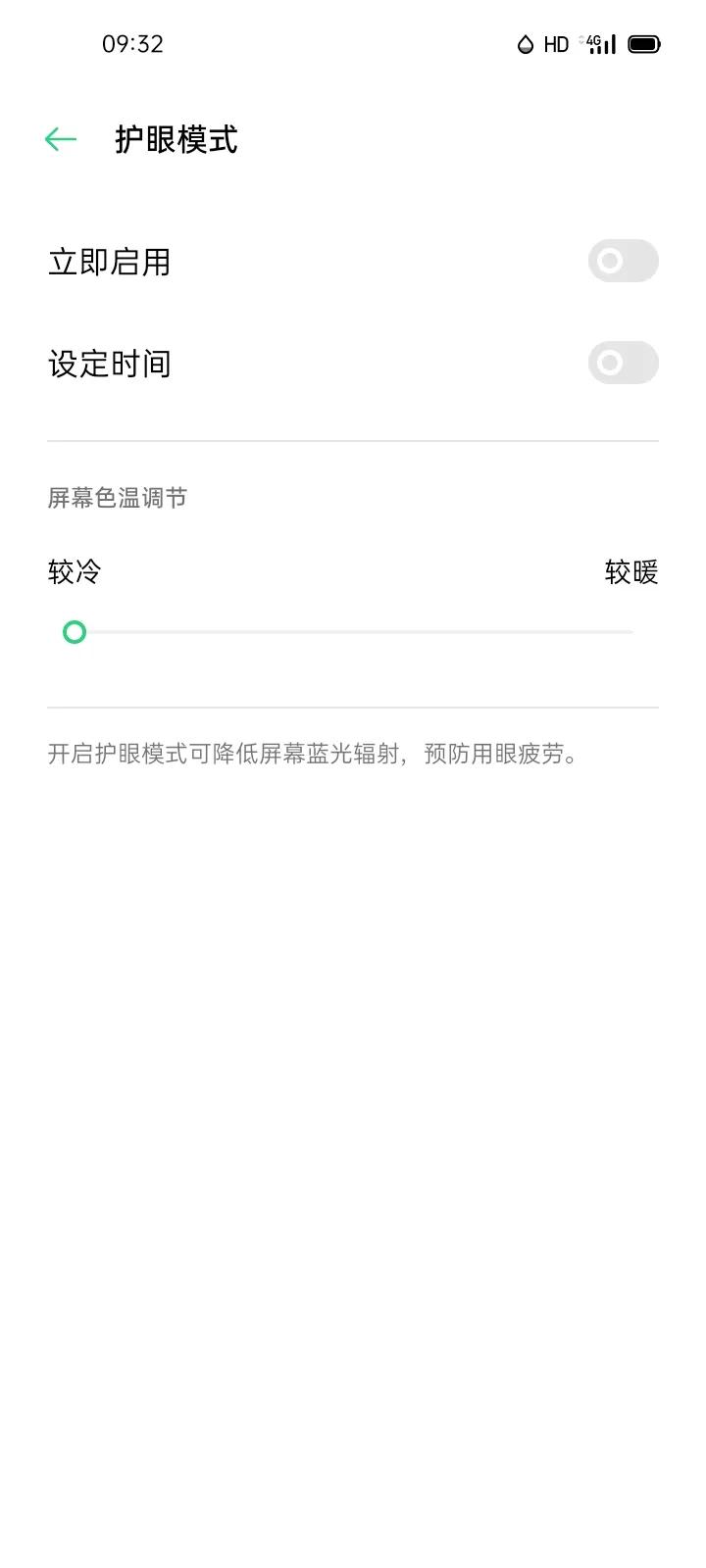Tap the small arrows beside the 4G icon

pos(580,37)
